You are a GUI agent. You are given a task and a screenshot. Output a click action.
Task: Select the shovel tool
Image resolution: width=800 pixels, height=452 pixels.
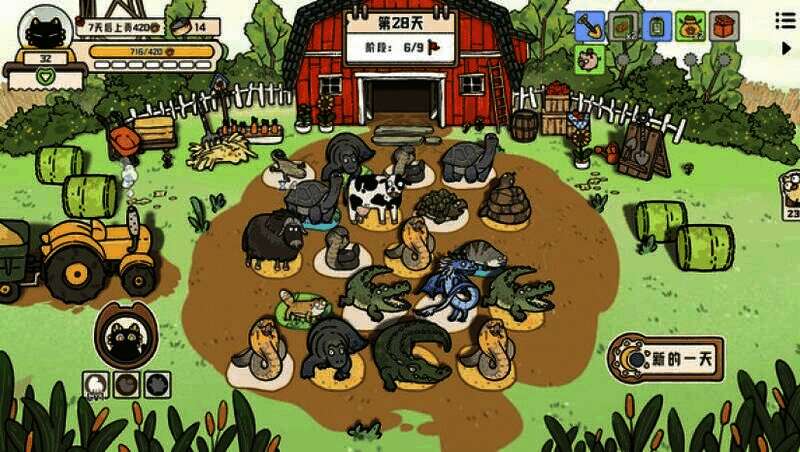coord(590,25)
